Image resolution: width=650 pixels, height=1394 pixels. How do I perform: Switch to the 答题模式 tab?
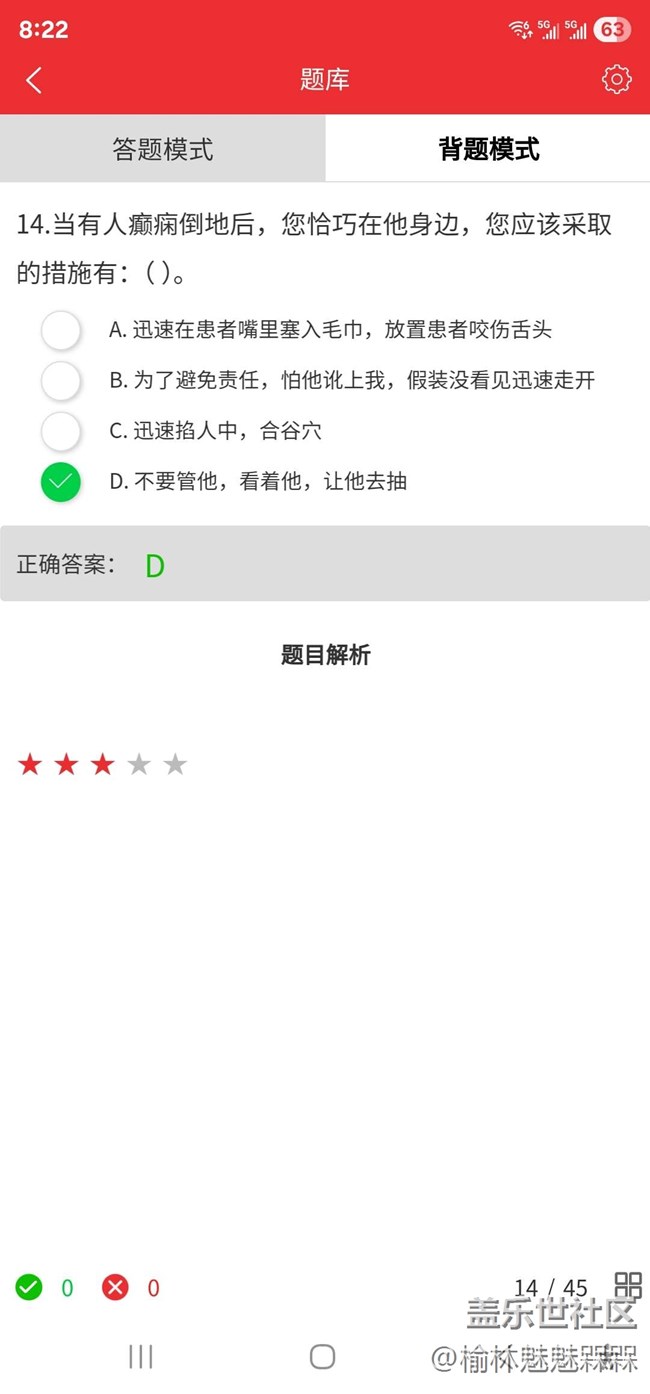point(163,149)
